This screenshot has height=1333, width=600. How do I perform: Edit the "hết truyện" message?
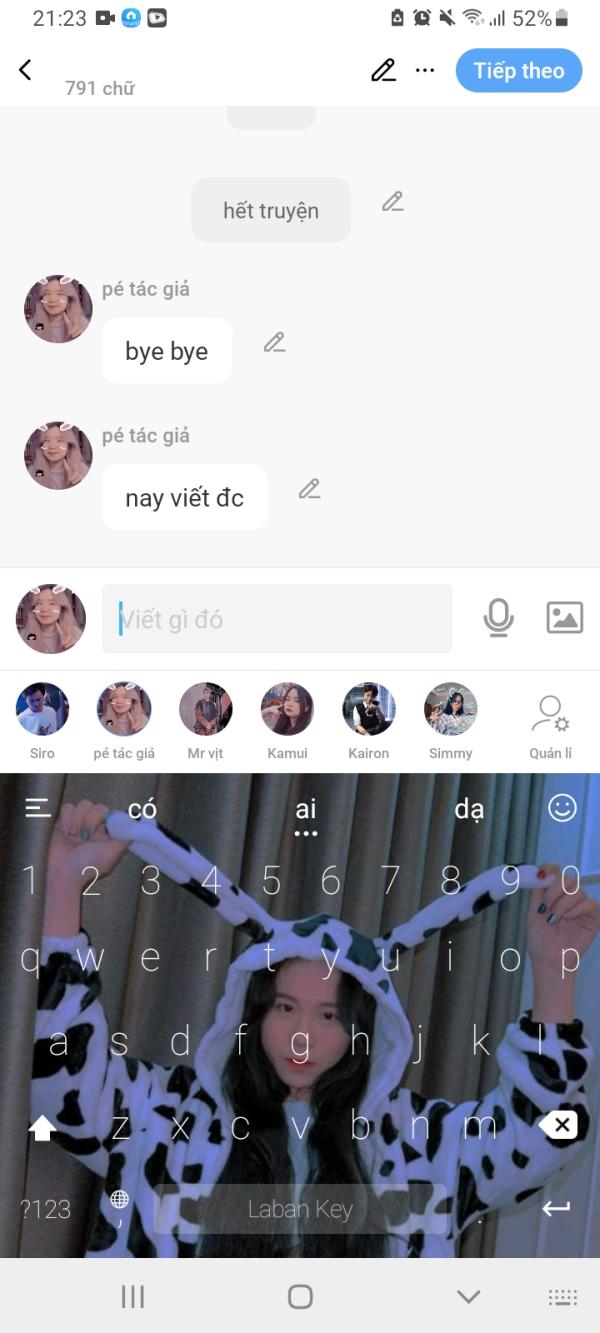coord(393,201)
